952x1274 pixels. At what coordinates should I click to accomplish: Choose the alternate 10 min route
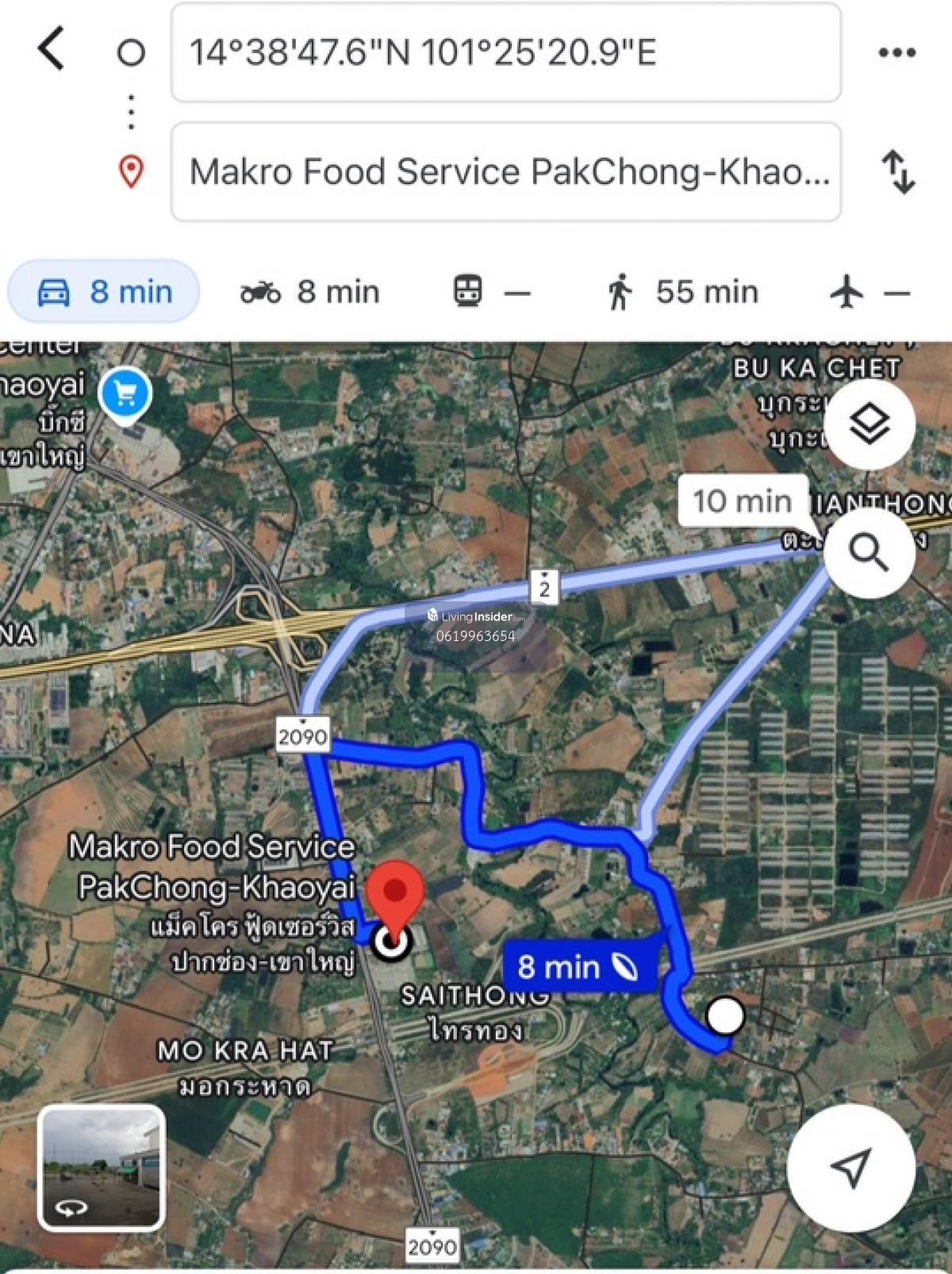pyautogui.click(x=743, y=501)
